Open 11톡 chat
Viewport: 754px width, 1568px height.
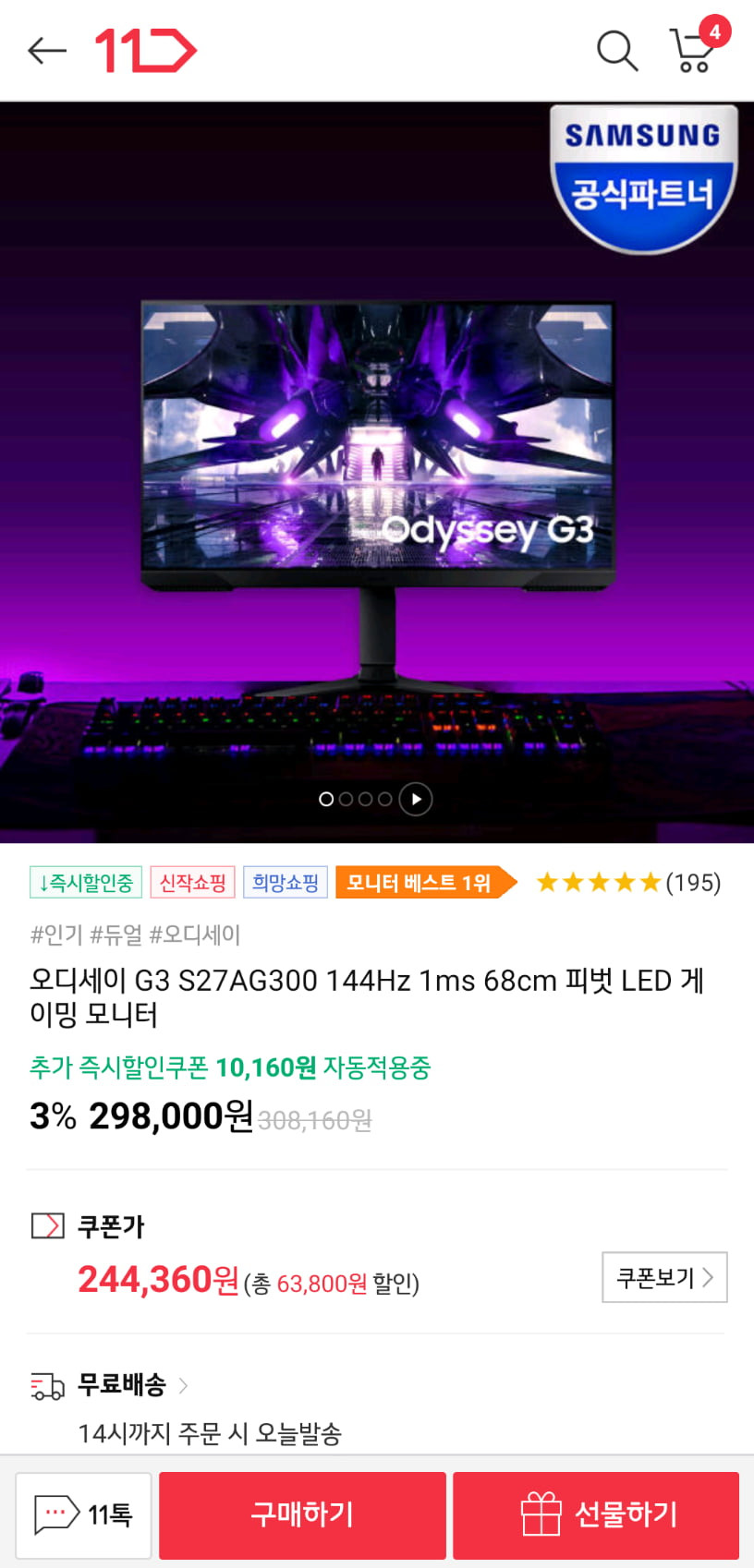83,1515
